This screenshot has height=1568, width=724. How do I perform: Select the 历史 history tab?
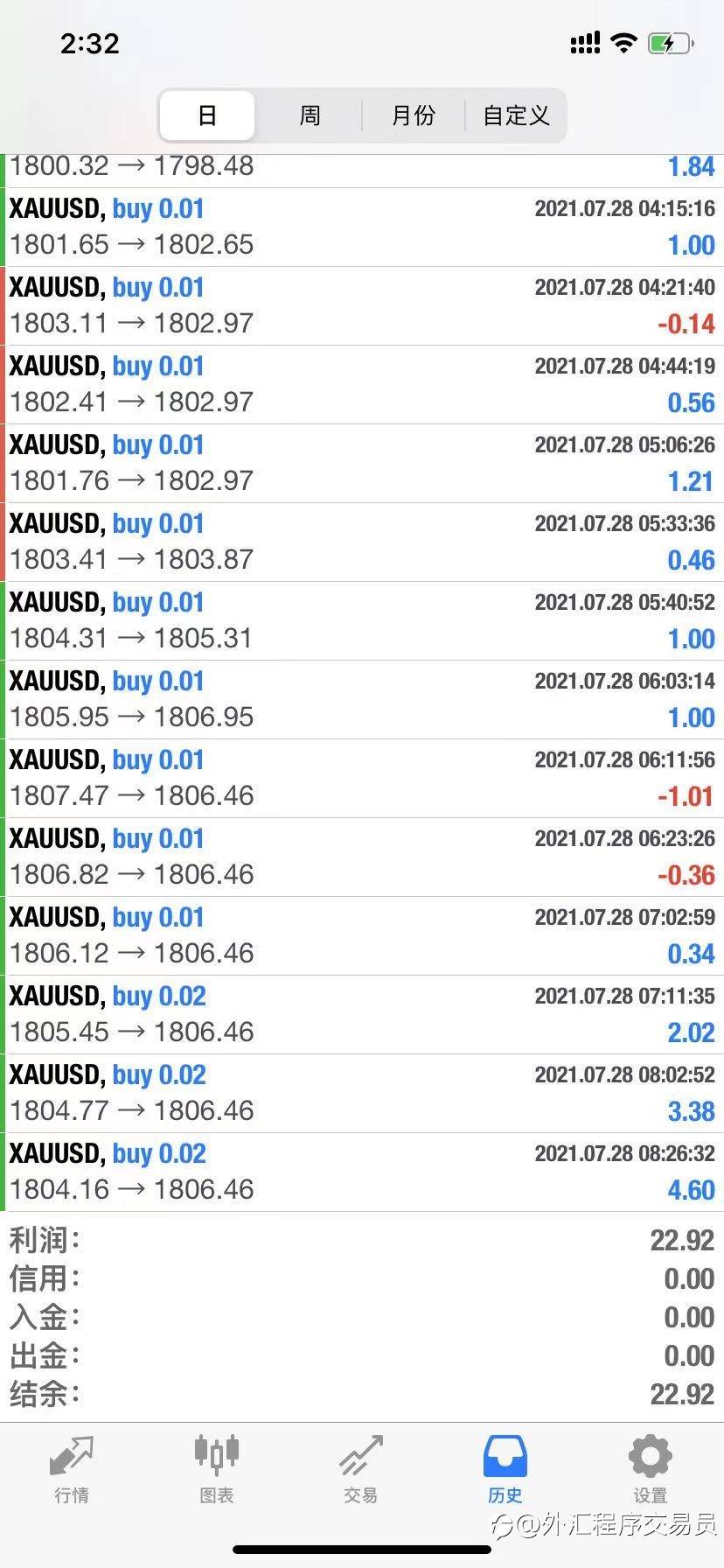[x=505, y=1470]
